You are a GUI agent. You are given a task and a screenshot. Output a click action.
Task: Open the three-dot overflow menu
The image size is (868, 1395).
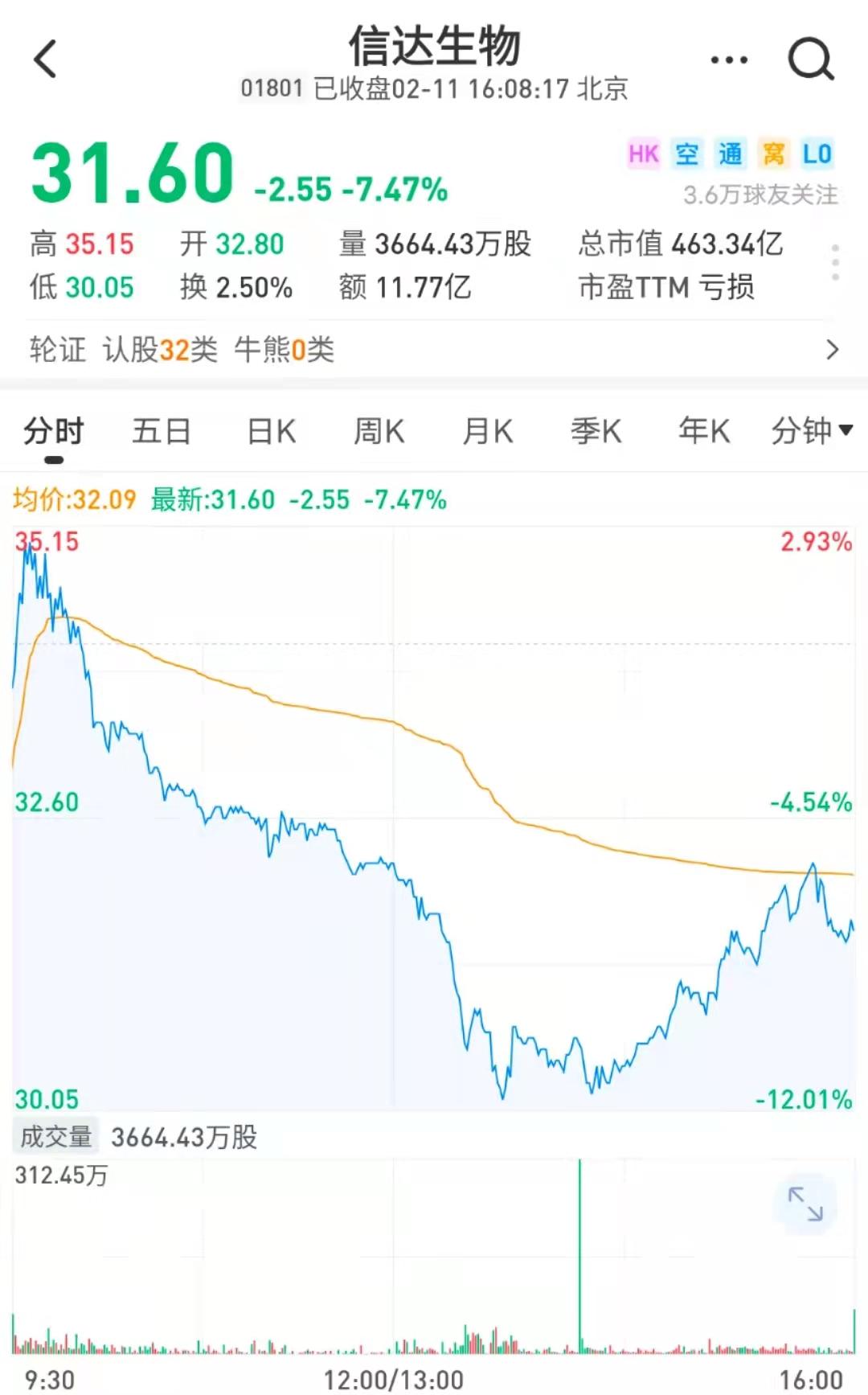coord(729,59)
